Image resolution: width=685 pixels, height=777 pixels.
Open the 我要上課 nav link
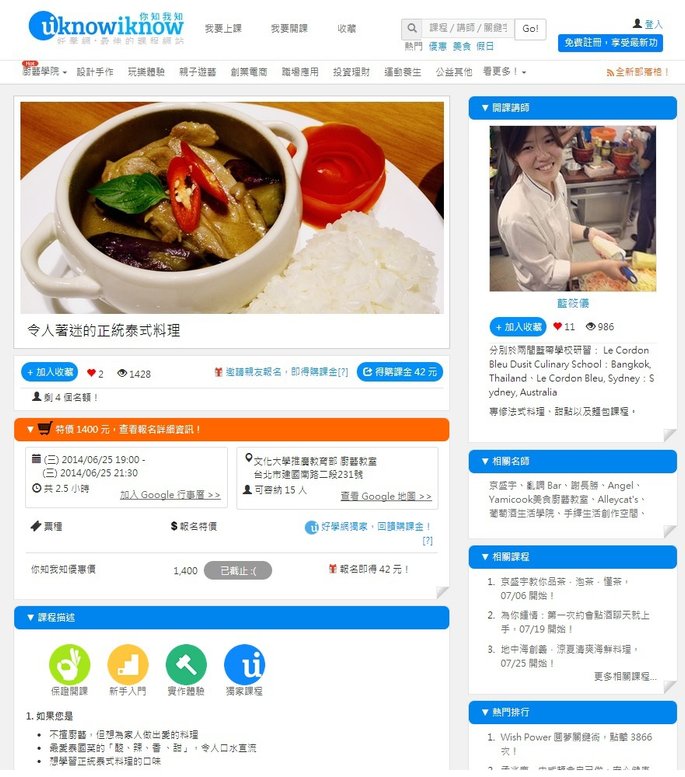pos(223,29)
